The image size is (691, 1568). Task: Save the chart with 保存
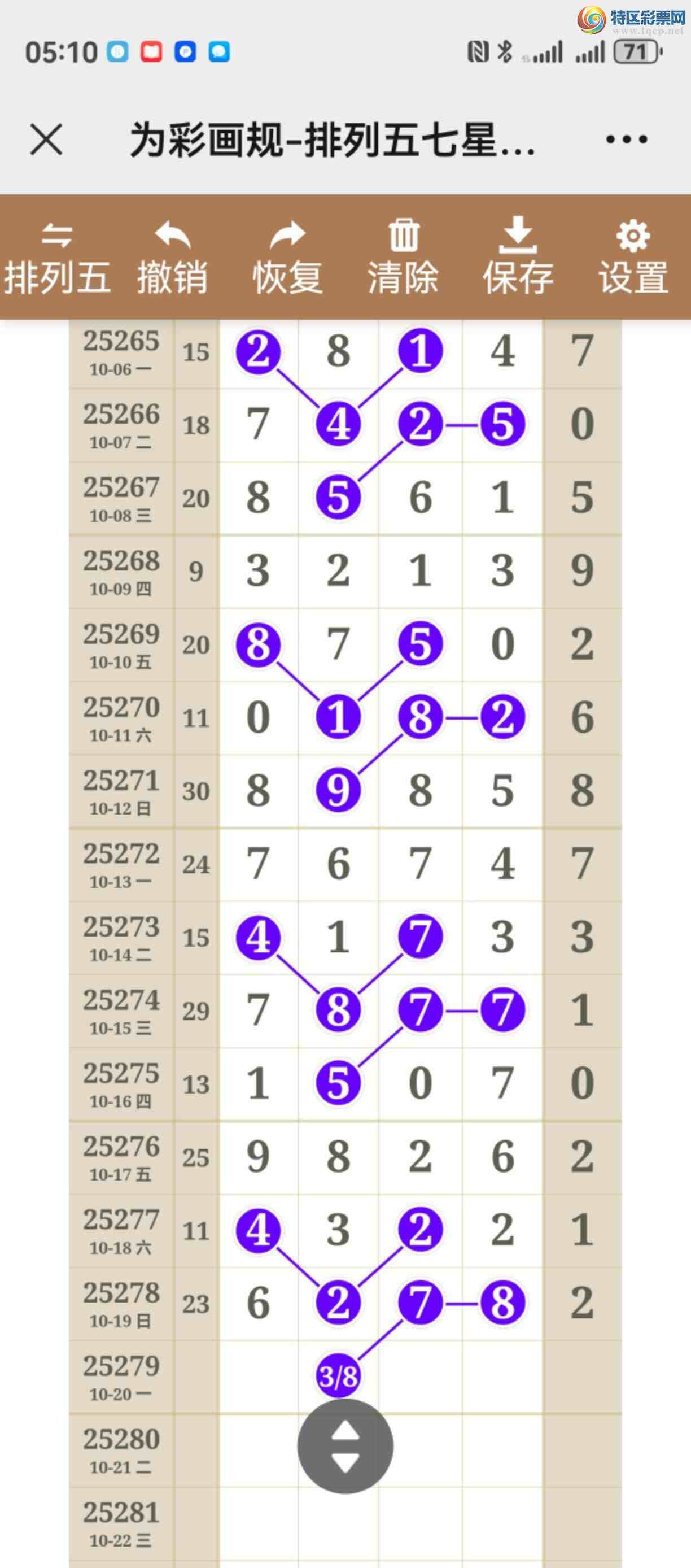pyautogui.click(x=518, y=258)
